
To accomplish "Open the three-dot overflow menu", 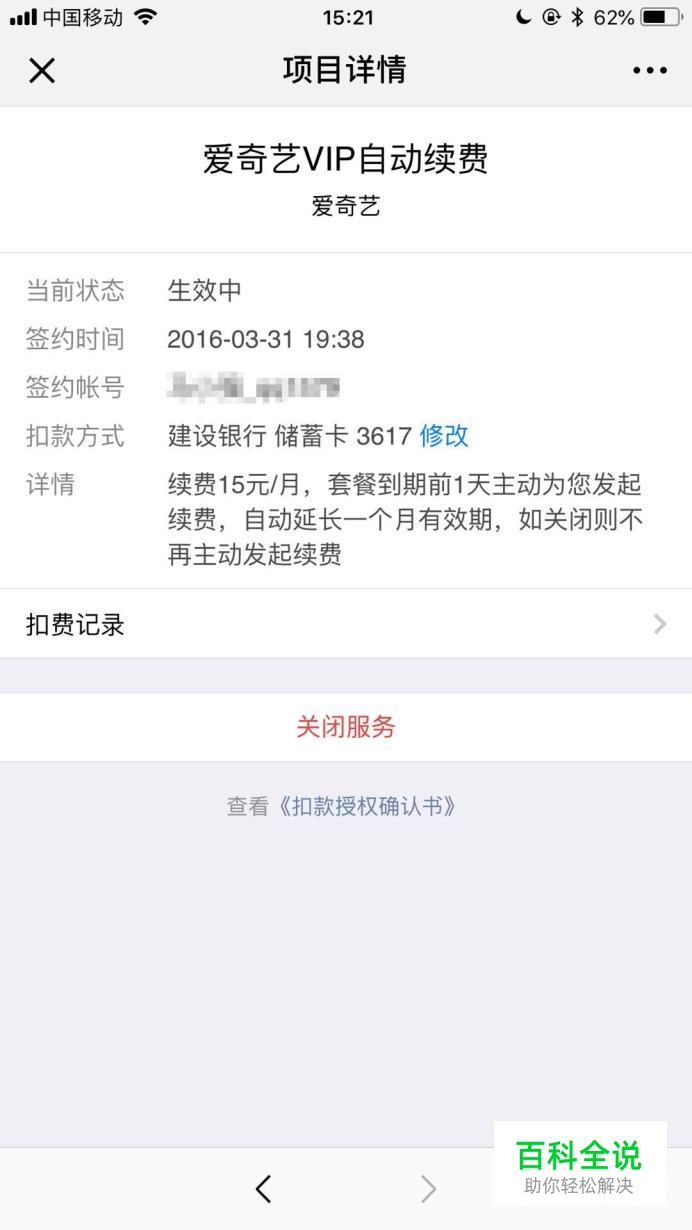I will tap(649, 70).
